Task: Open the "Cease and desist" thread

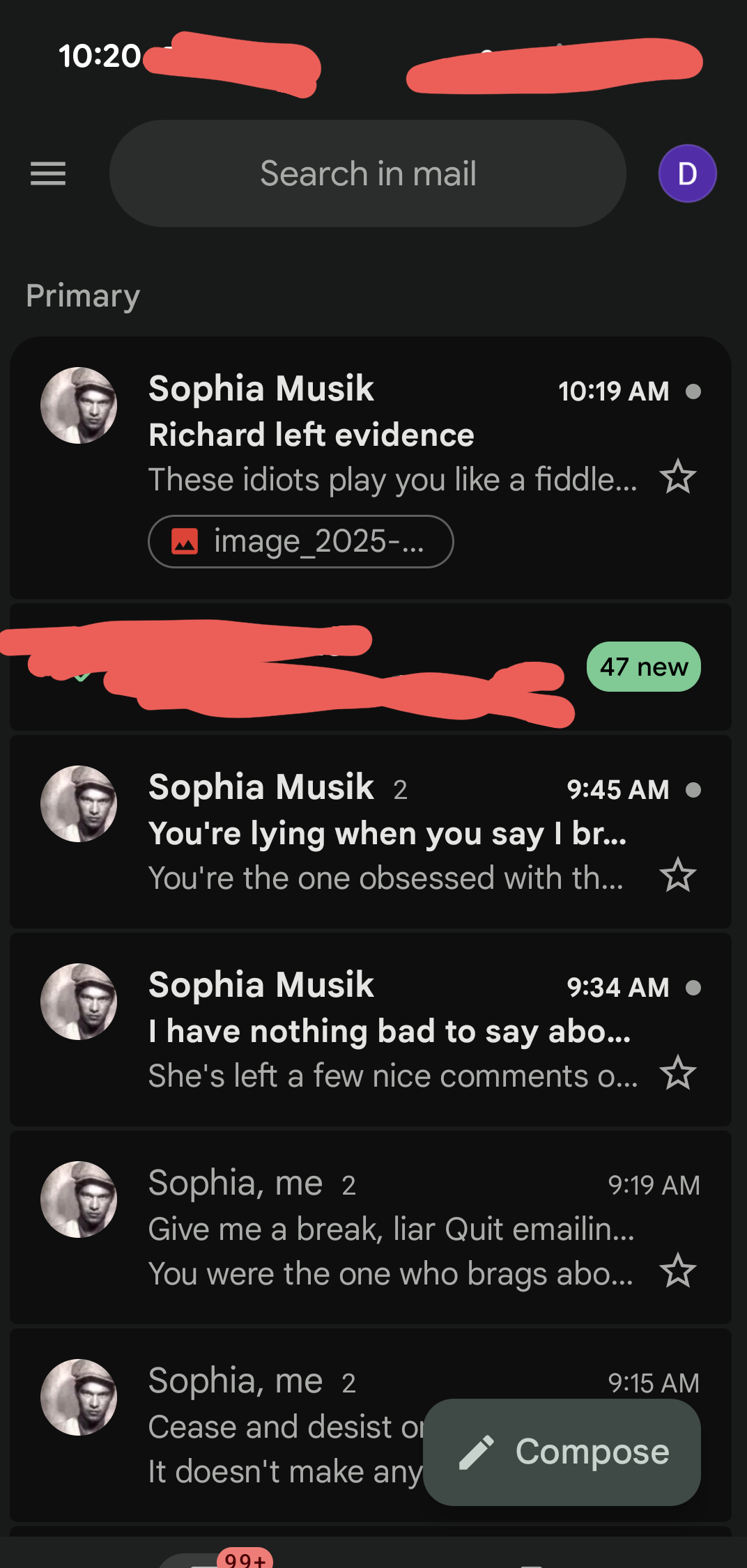Action: pos(279,1427)
